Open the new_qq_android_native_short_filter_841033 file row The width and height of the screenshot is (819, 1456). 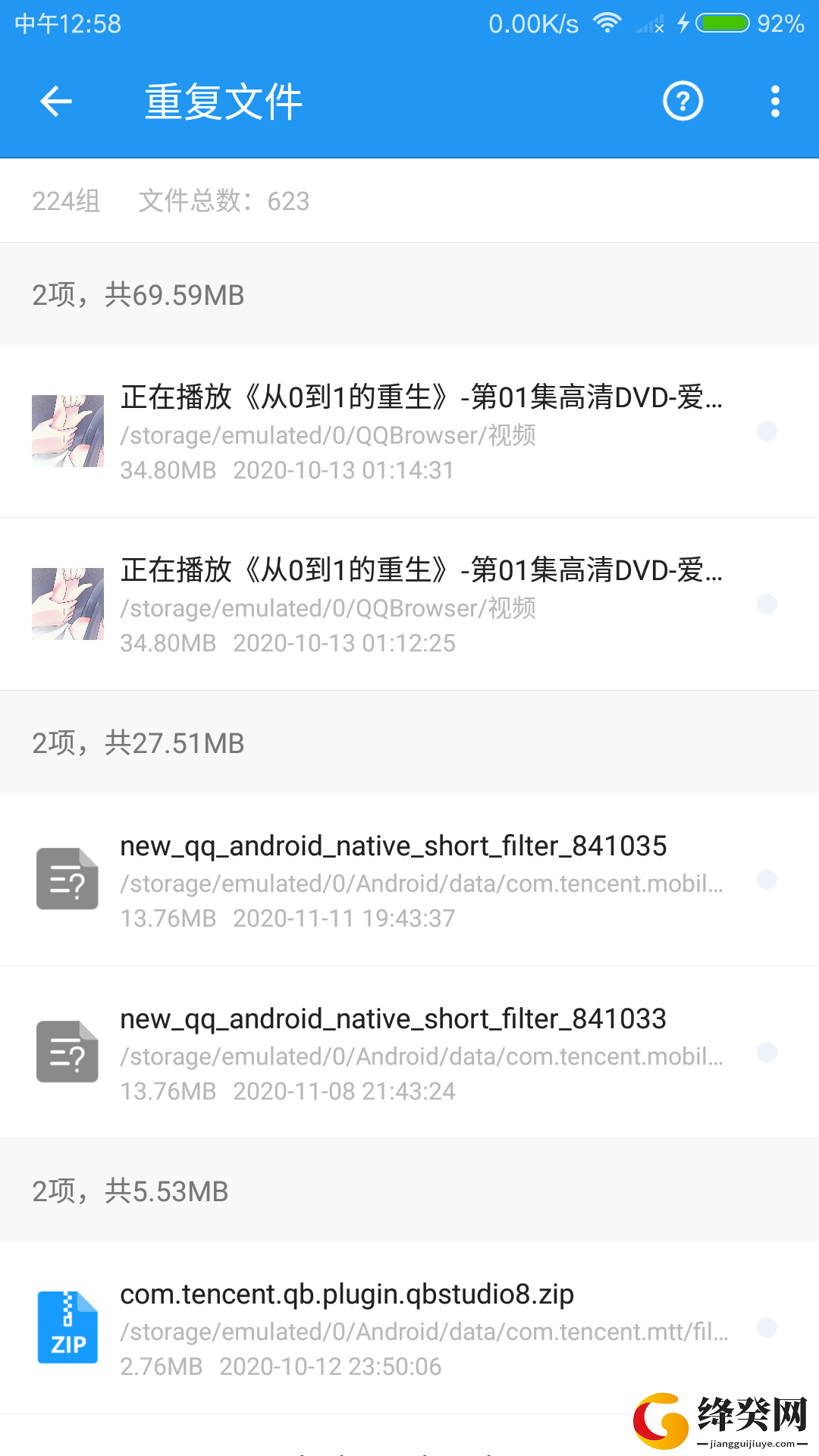409,1053
